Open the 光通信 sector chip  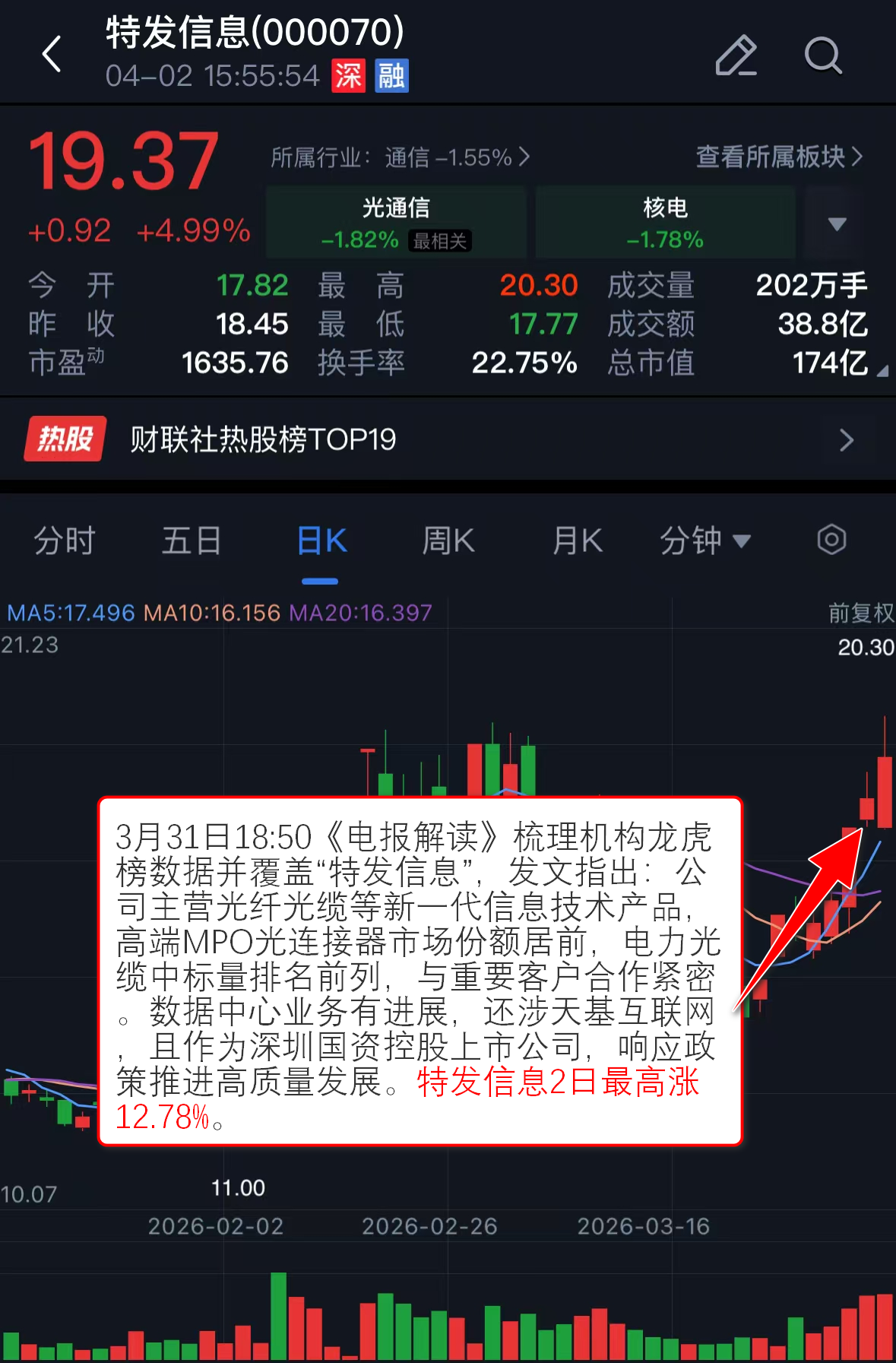[396, 223]
